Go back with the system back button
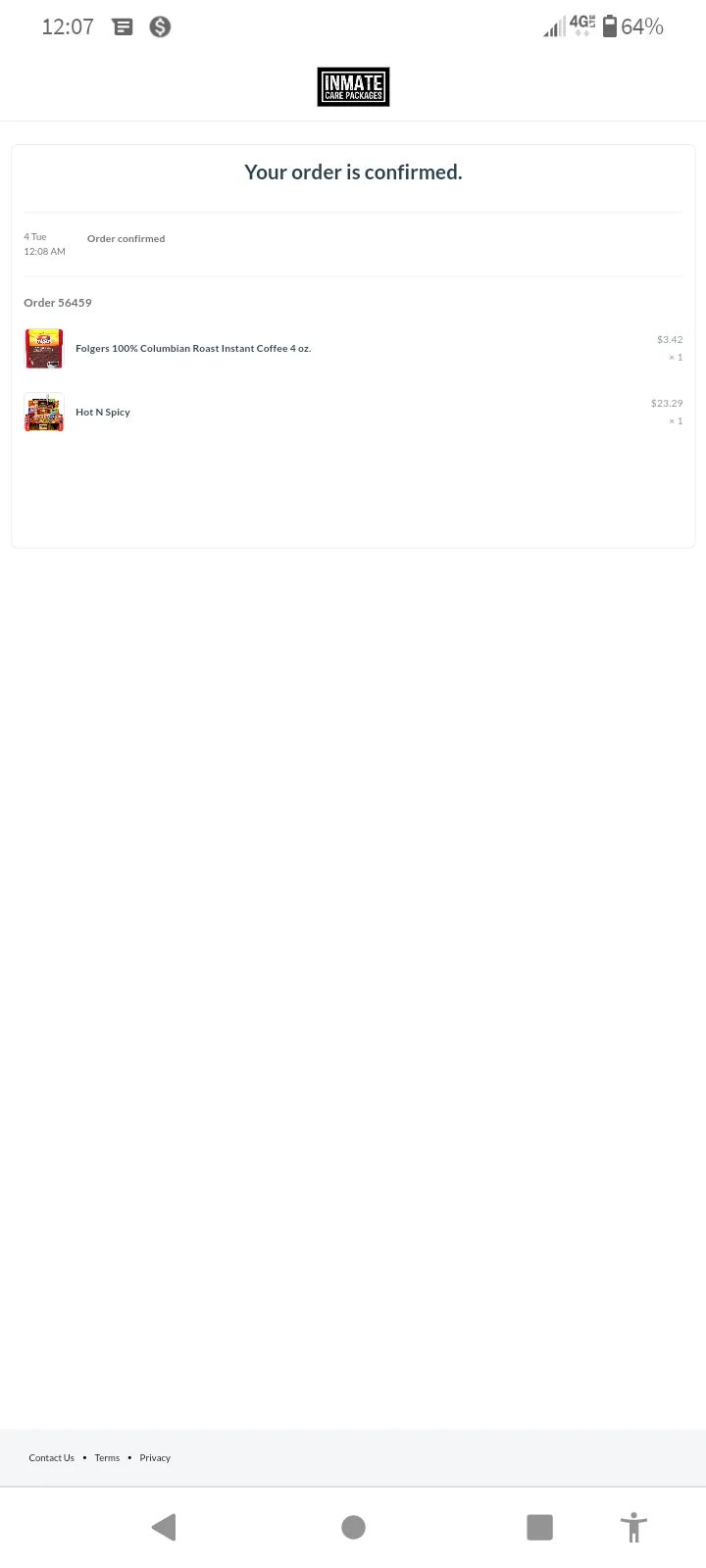Image resolution: width=706 pixels, height=1568 pixels. click(164, 1527)
